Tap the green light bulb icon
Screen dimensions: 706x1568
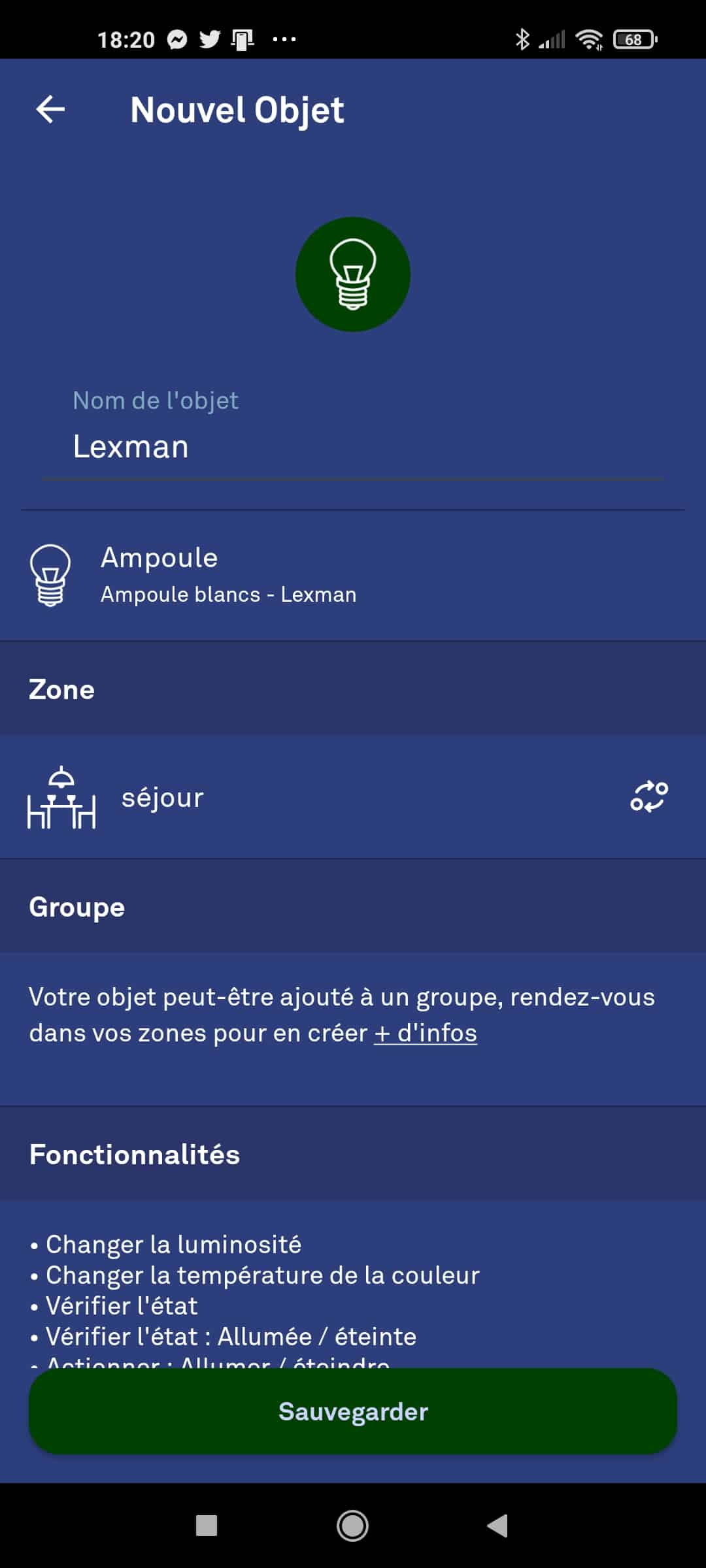[353, 274]
